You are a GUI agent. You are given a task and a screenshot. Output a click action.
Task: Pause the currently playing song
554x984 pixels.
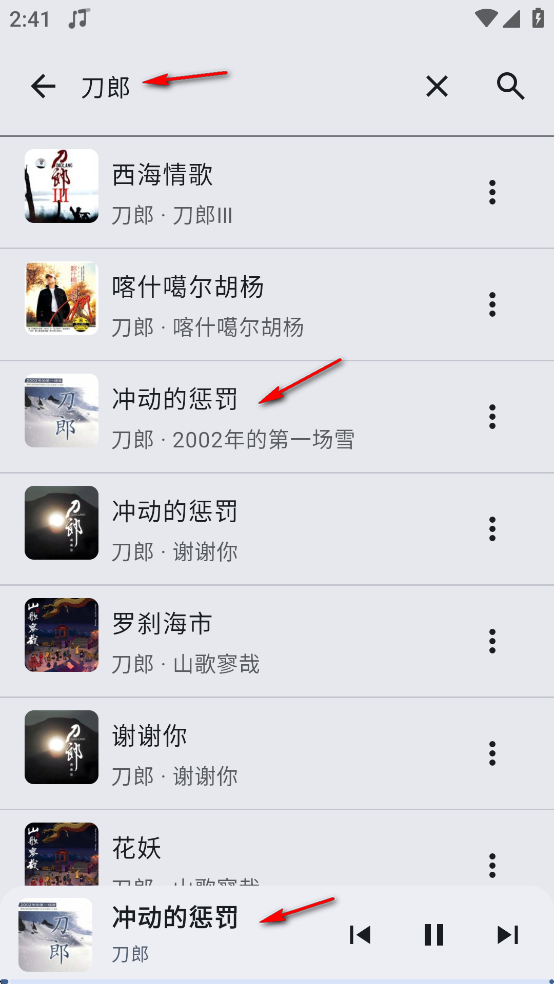(x=434, y=934)
